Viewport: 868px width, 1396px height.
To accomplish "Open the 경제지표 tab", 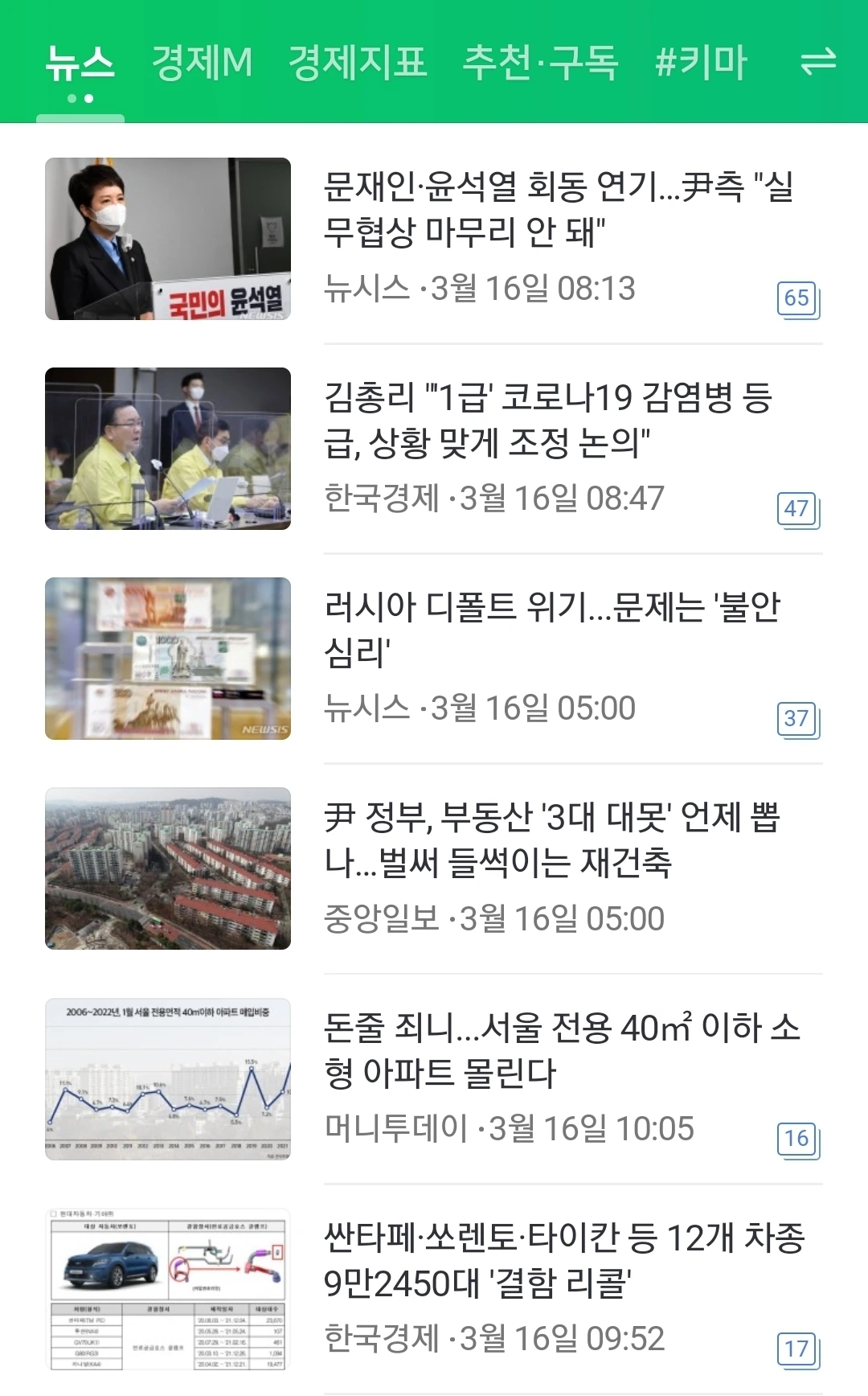I will [357, 63].
